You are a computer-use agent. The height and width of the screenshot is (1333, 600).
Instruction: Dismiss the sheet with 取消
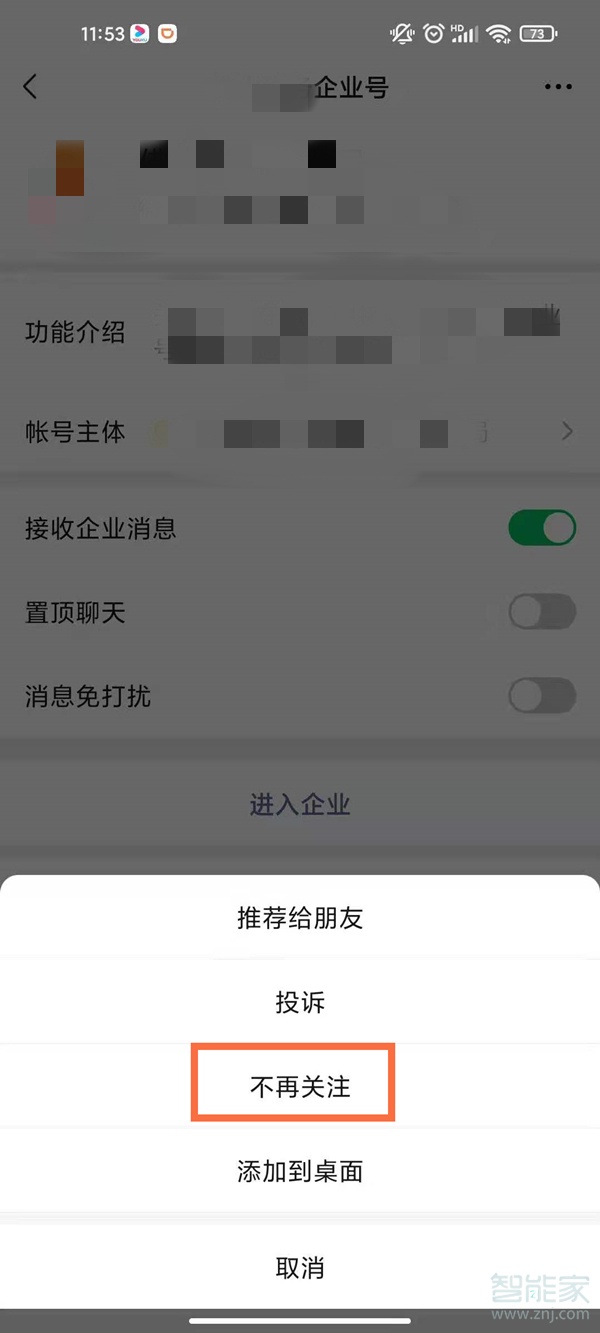pos(300,1267)
